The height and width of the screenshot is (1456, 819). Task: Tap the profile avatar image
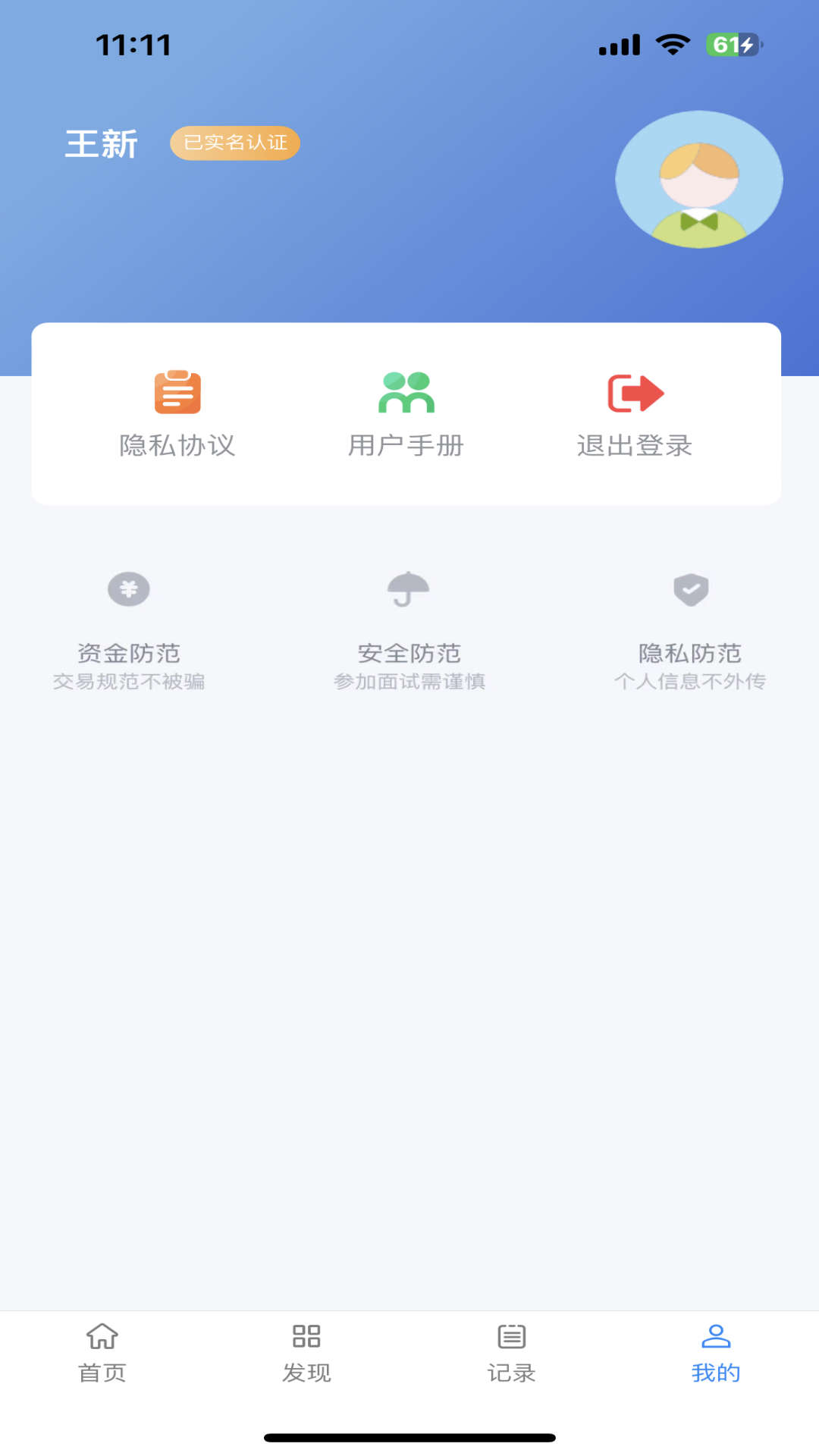click(699, 179)
